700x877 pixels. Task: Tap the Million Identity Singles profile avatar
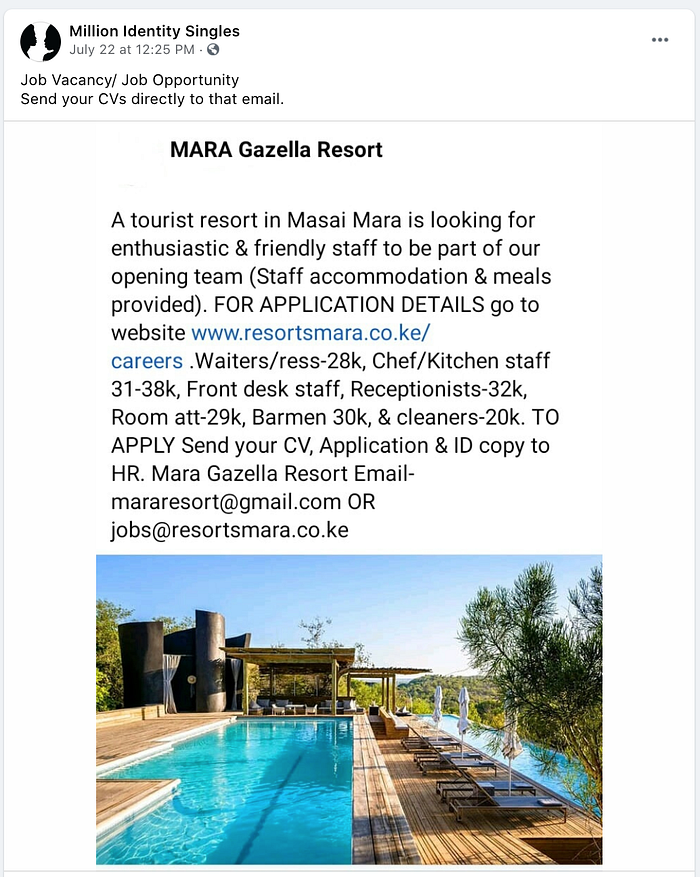click(x=41, y=41)
